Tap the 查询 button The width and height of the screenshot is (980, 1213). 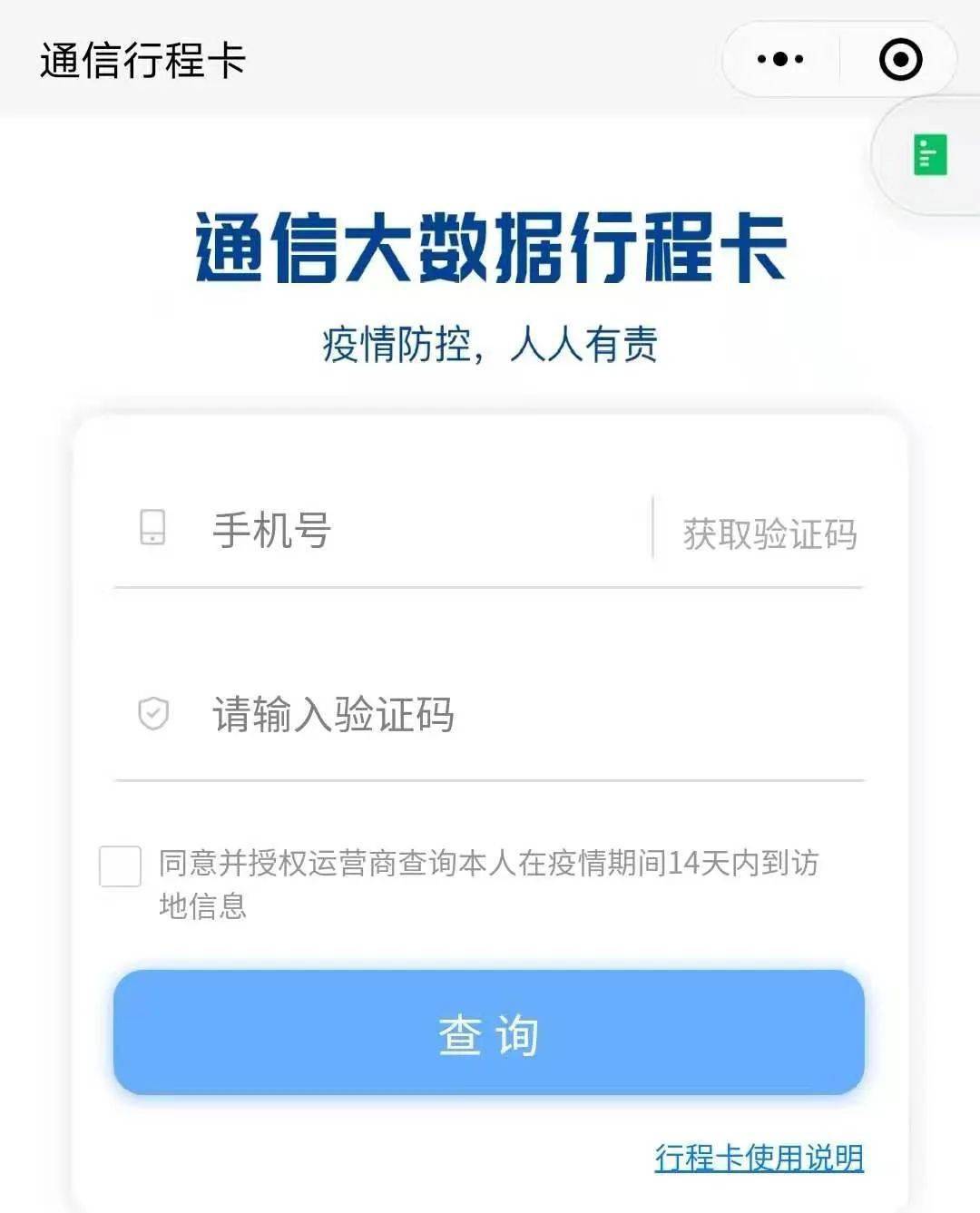489,1033
